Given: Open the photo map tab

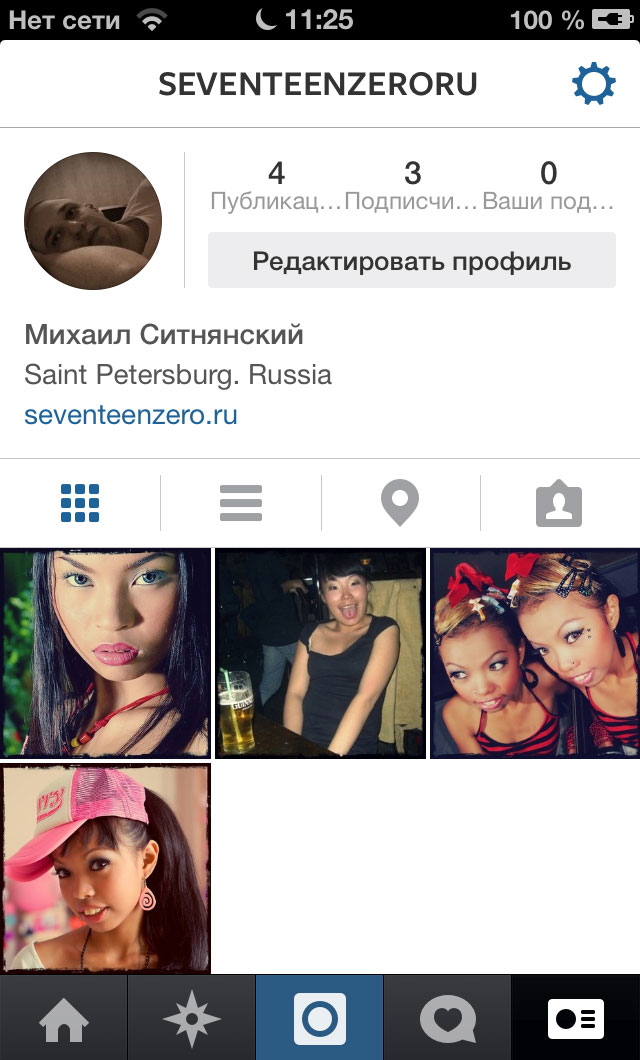Looking at the screenshot, I should (400, 503).
